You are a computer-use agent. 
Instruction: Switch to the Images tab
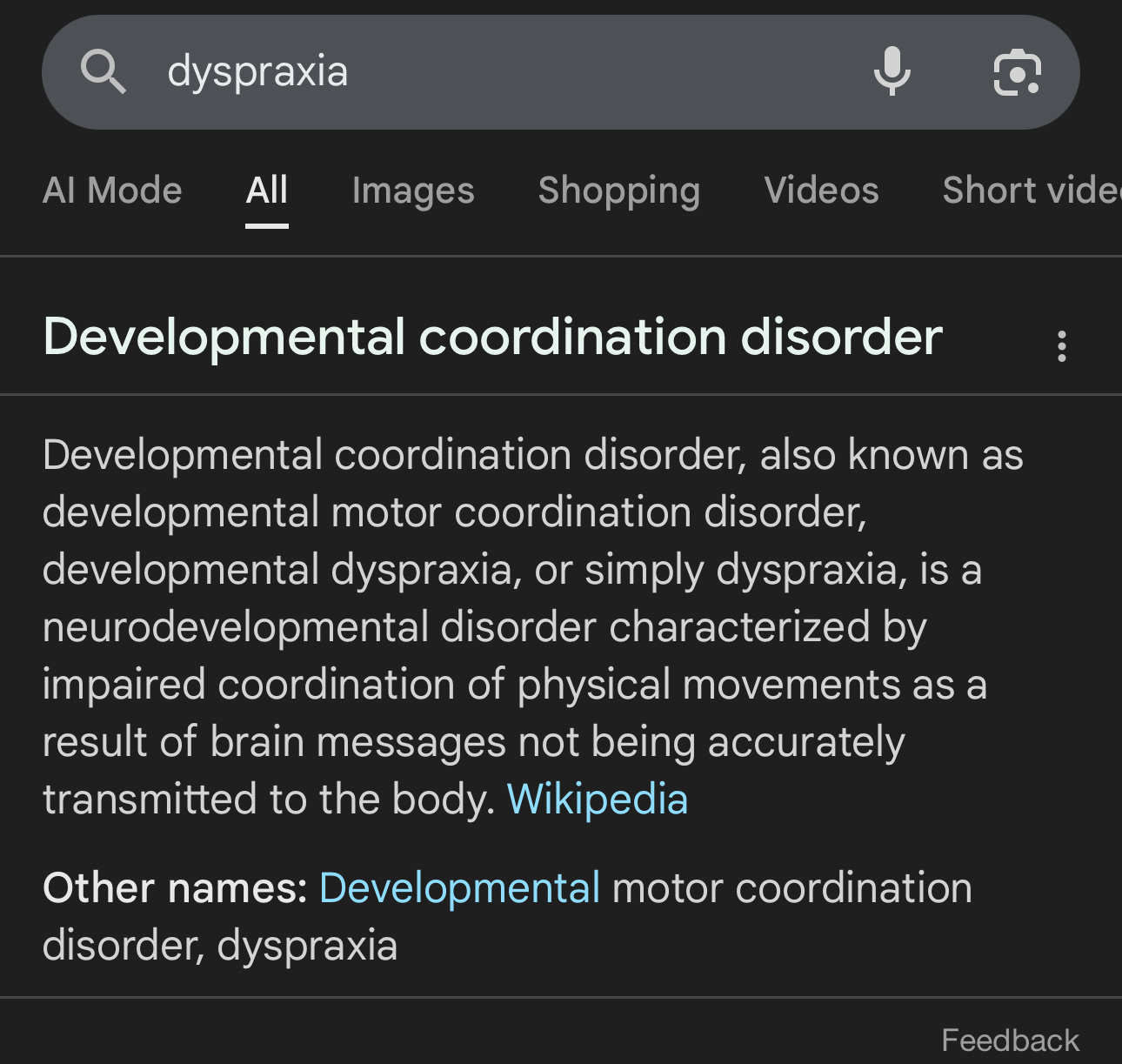tap(413, 191)
